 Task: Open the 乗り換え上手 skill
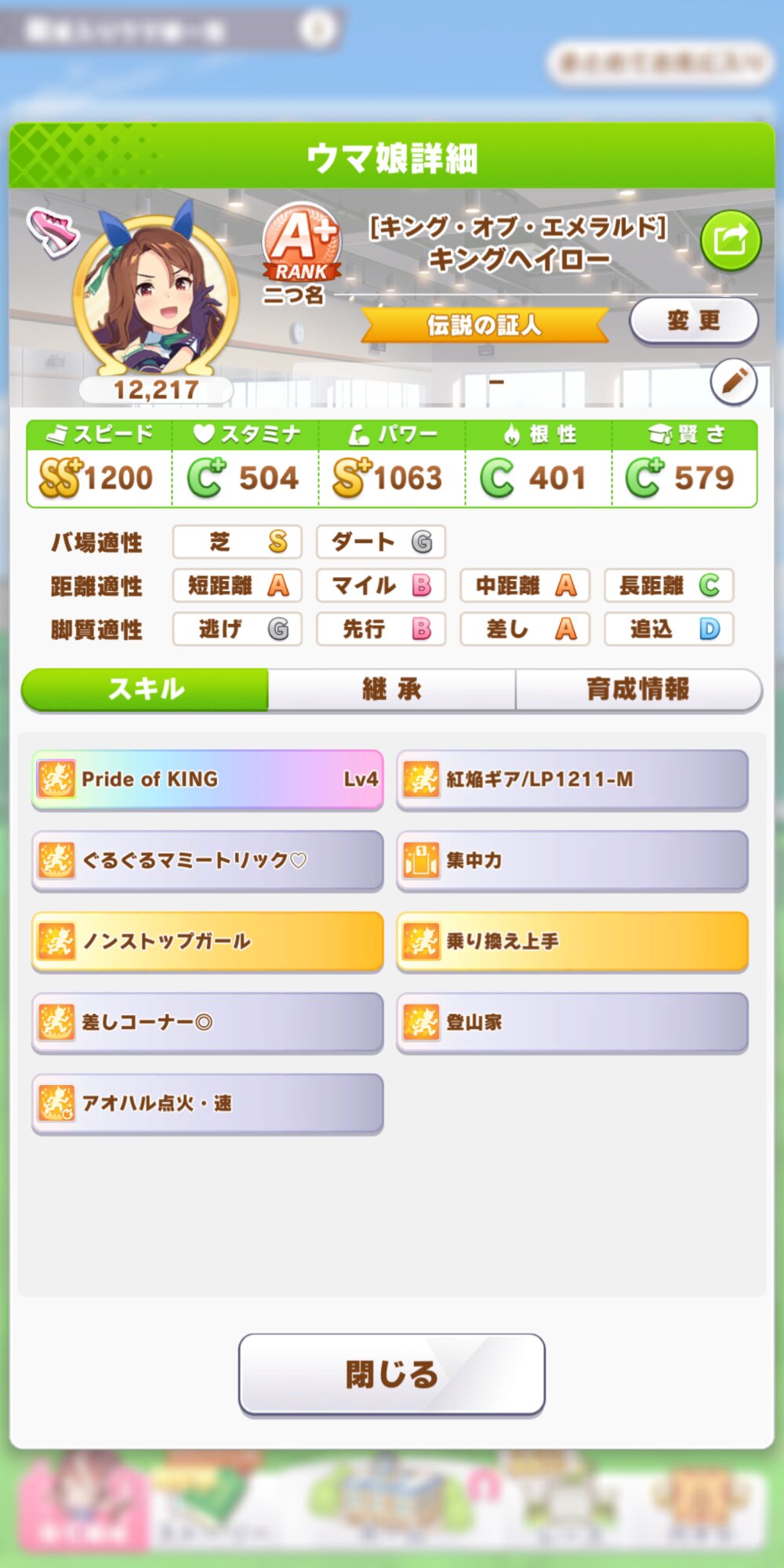pos(572,942)
